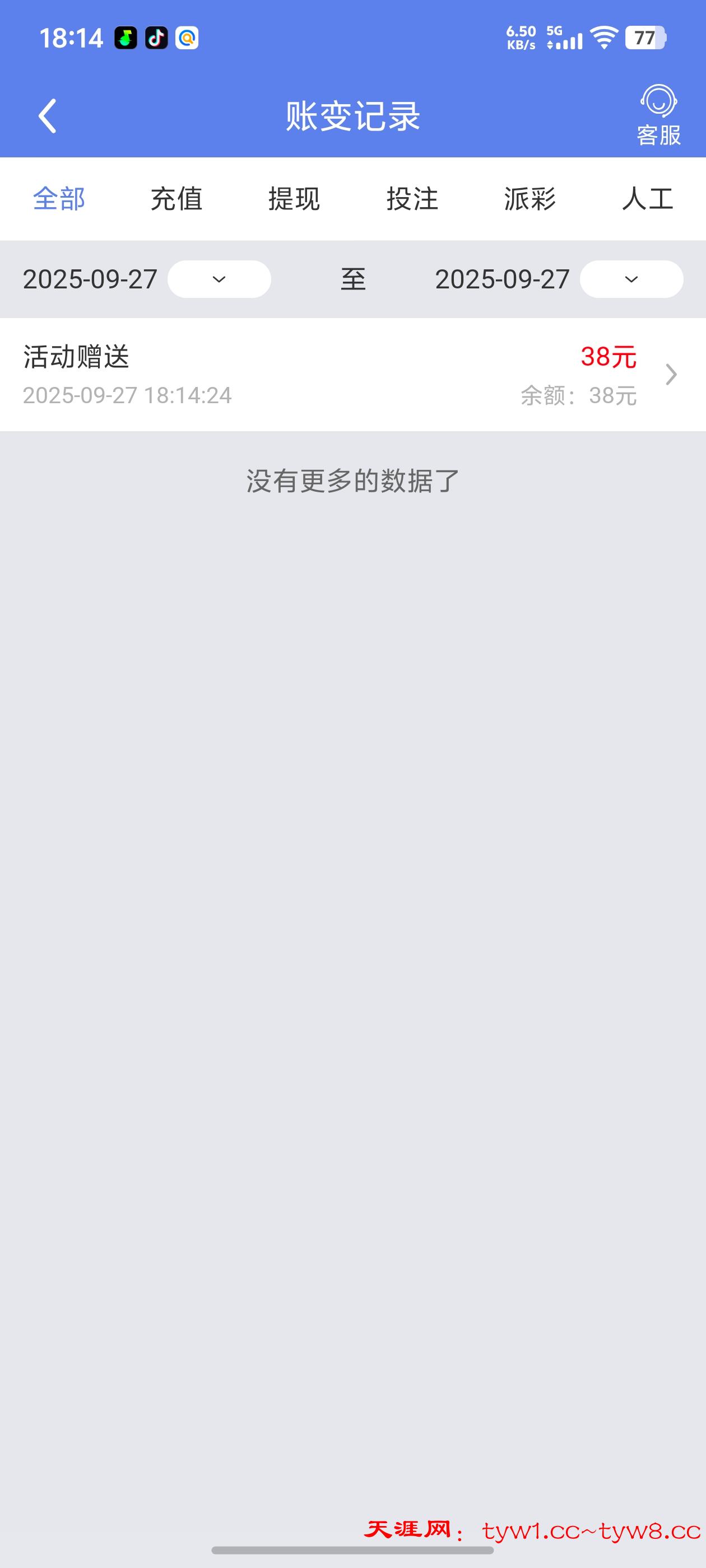The height and width of the screenshot is (1568, 706).
Task: Switch to the 充值 tab
Action: 176,198
